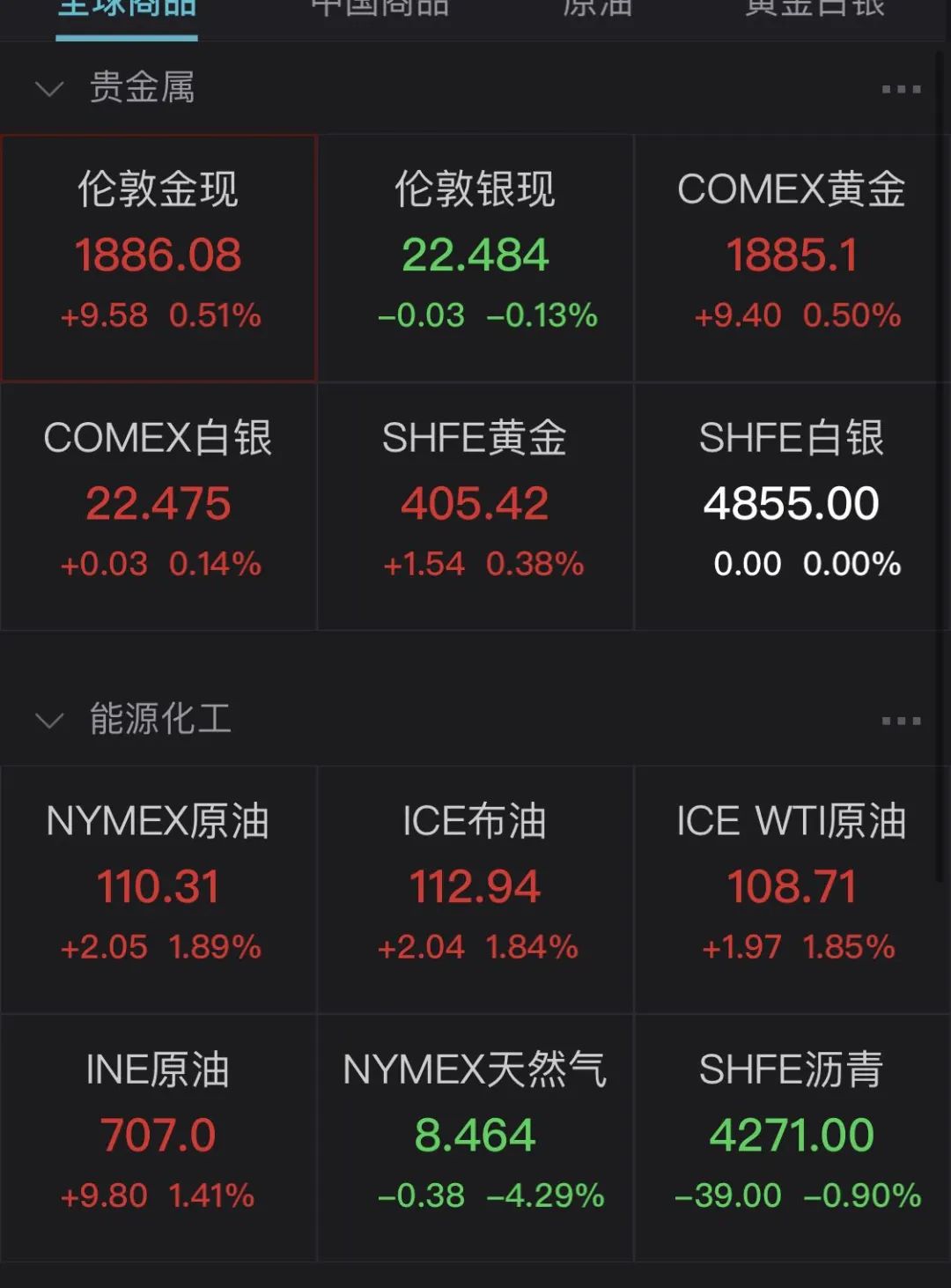Check ICE布油 price details
This screenshot has height=1288, width=951.
point(475,889)
